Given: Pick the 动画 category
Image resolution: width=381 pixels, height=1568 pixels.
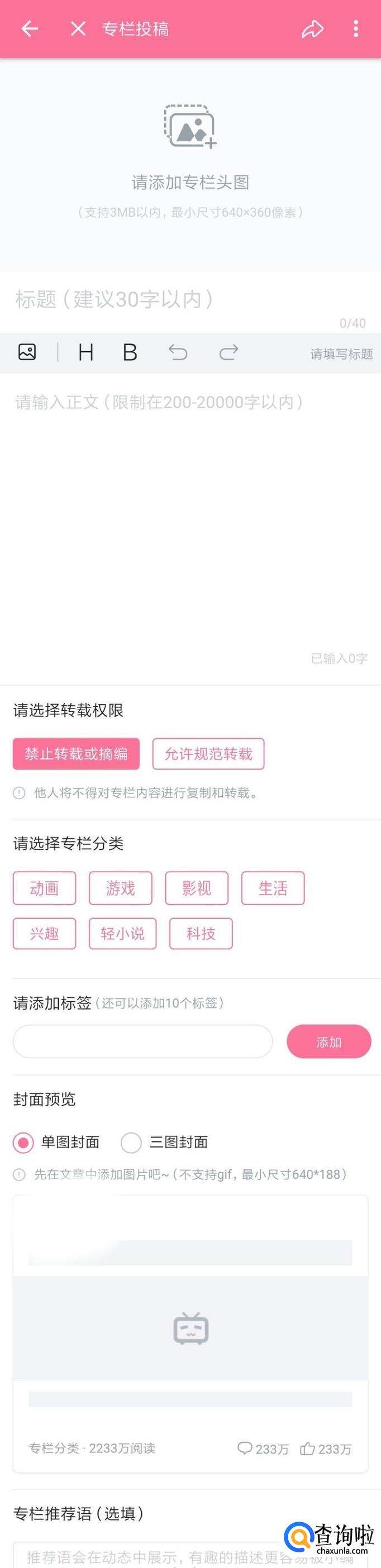Looking at the screenshot, I should tap(45, 888).
